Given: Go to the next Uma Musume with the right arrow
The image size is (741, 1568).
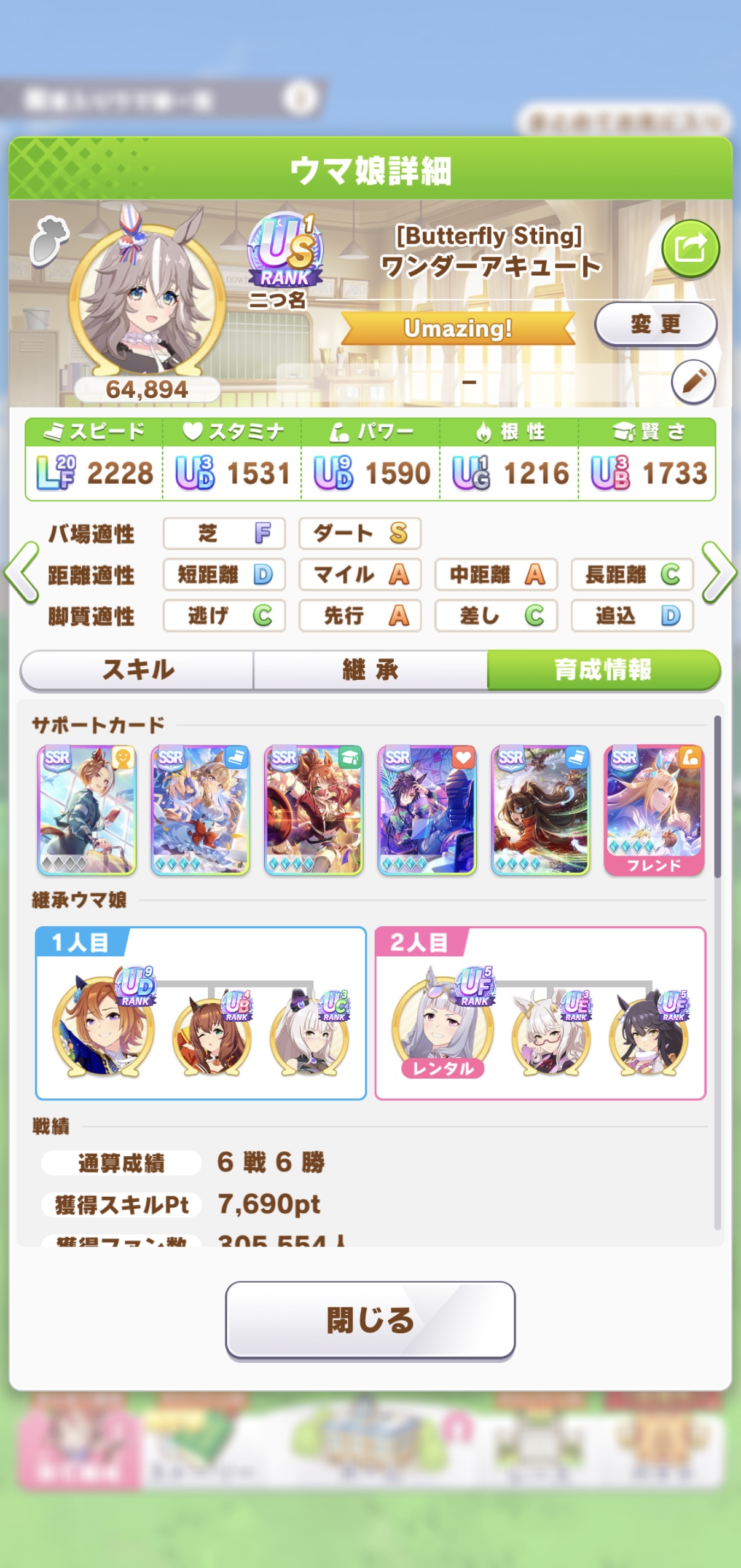Looking at the screenshot, I should [x=718, y=573].
